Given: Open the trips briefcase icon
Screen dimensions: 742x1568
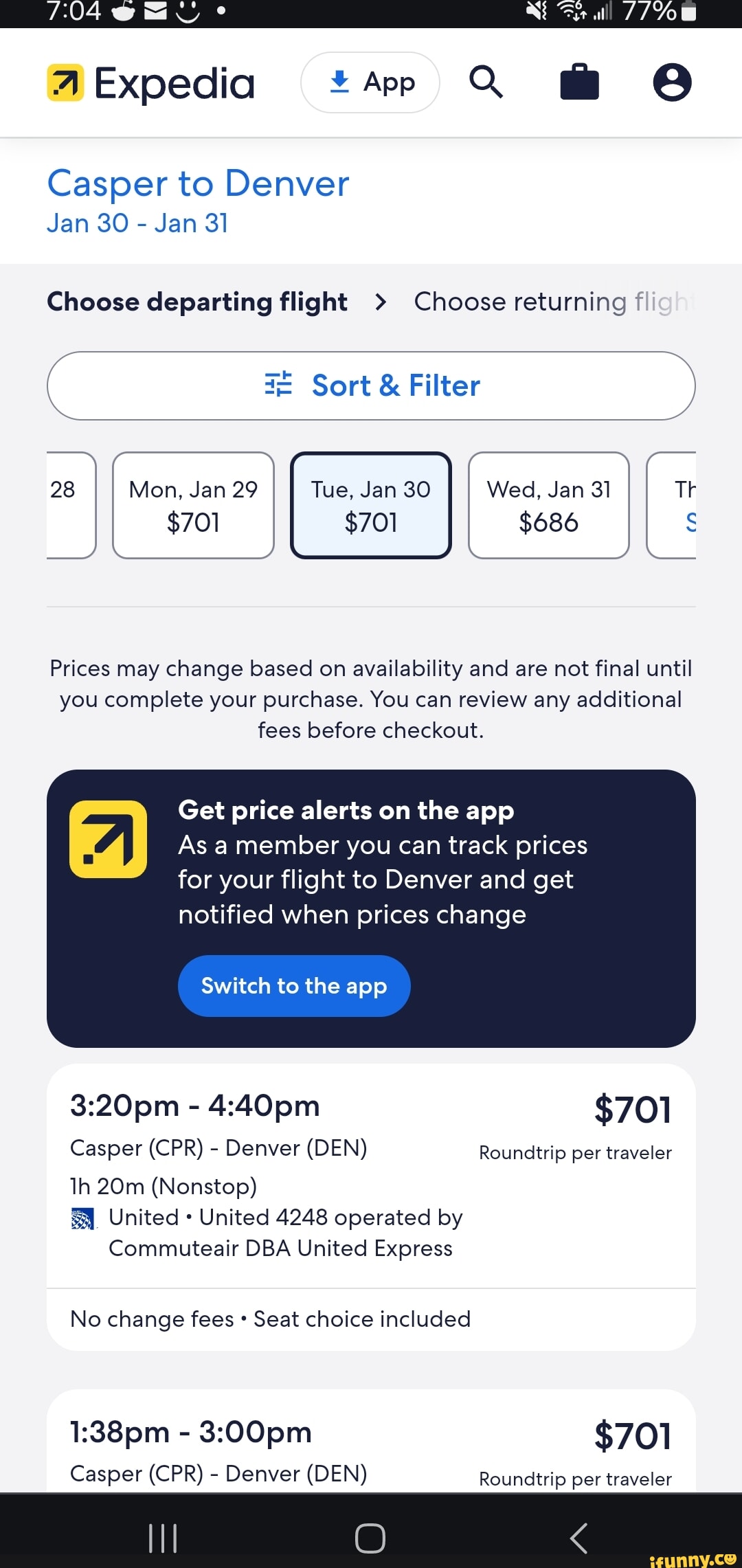Looking at the screenshot, I should [x=579, y=82].
